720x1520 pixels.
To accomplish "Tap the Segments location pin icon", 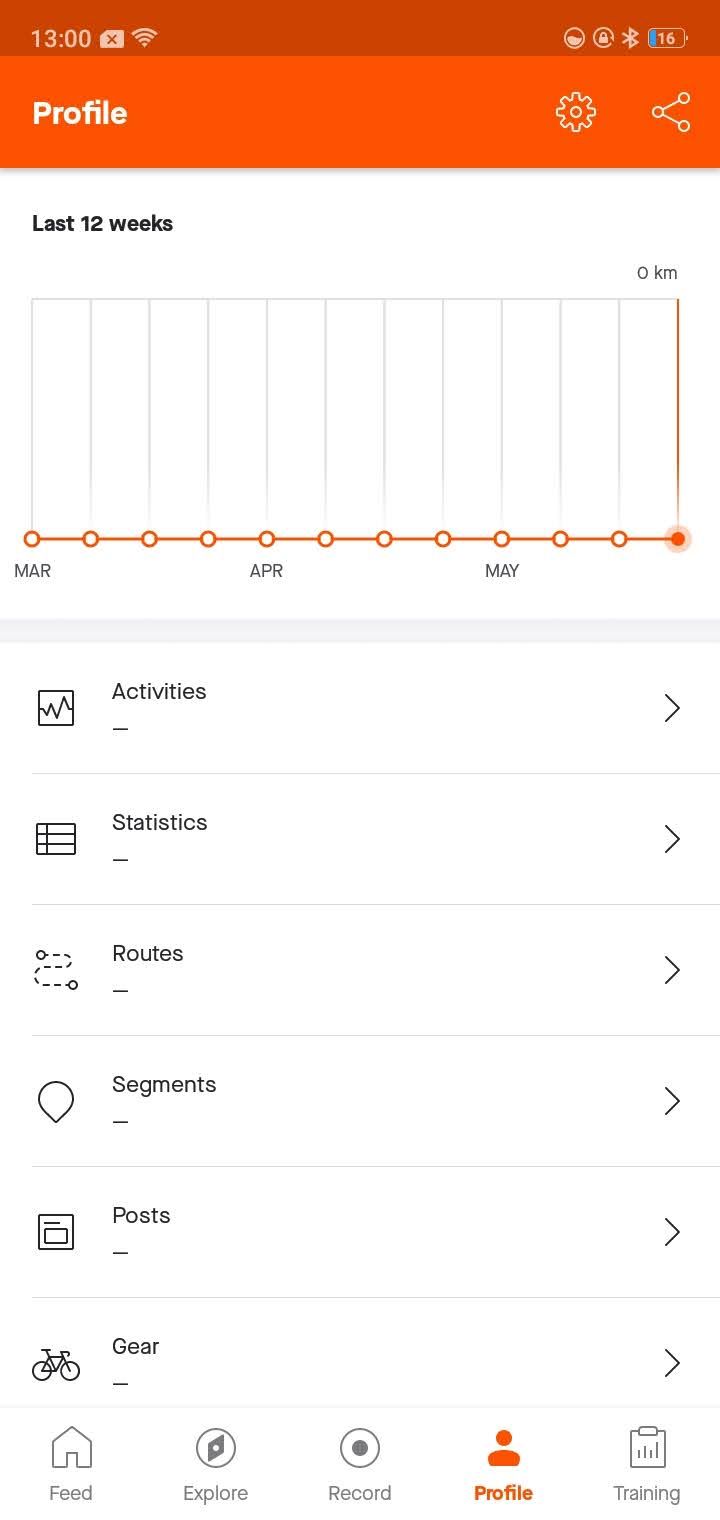I will (x=55, y=1100).
